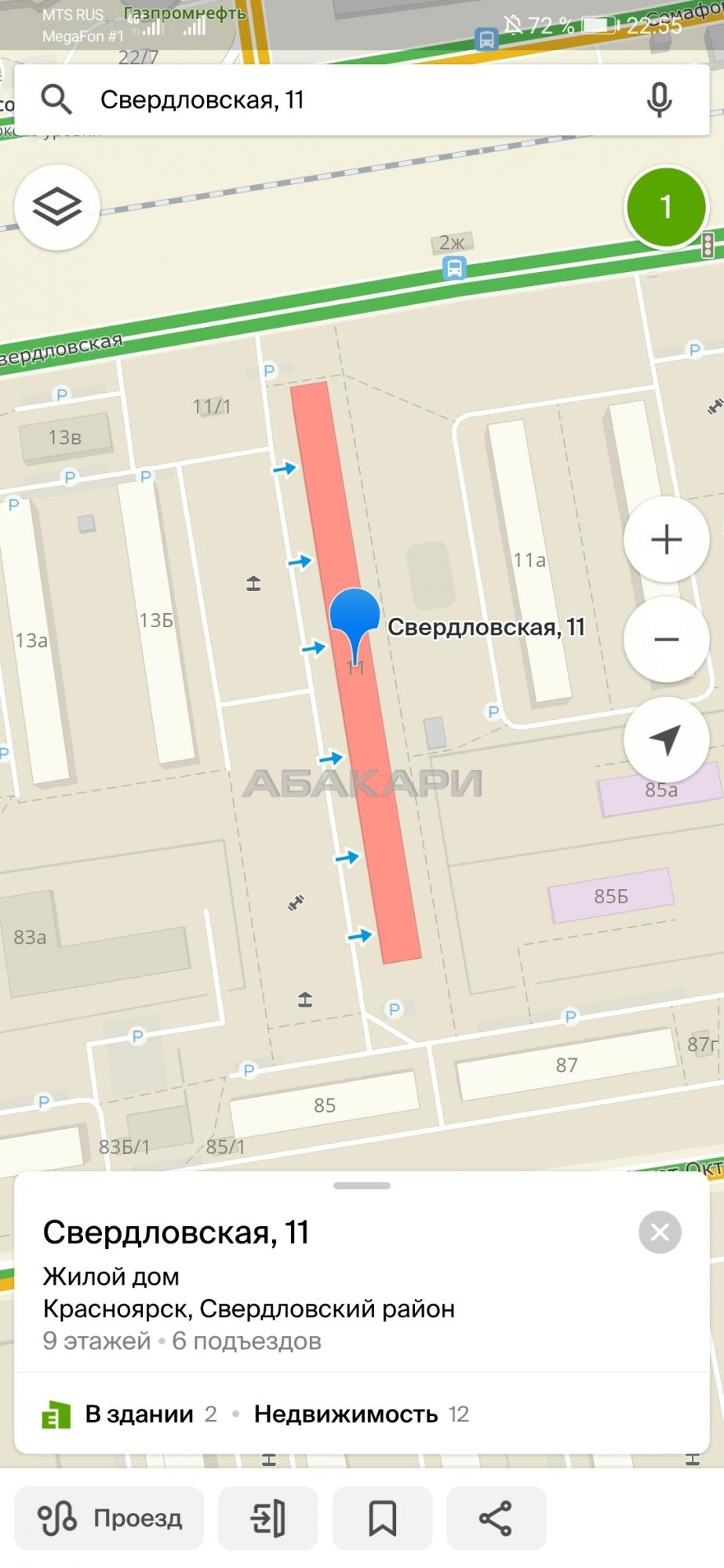The image size is (724, 1568).
Task: Zoom out with the minus button
Action: (666, 639)
